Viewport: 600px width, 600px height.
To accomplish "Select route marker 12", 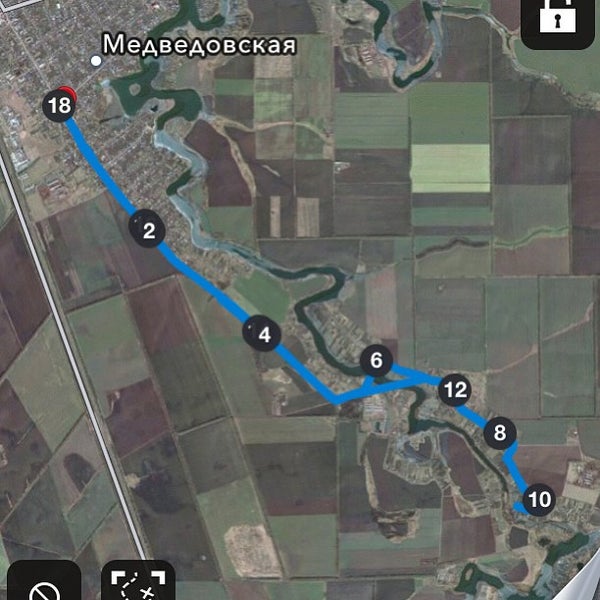I will coord(455,390).
